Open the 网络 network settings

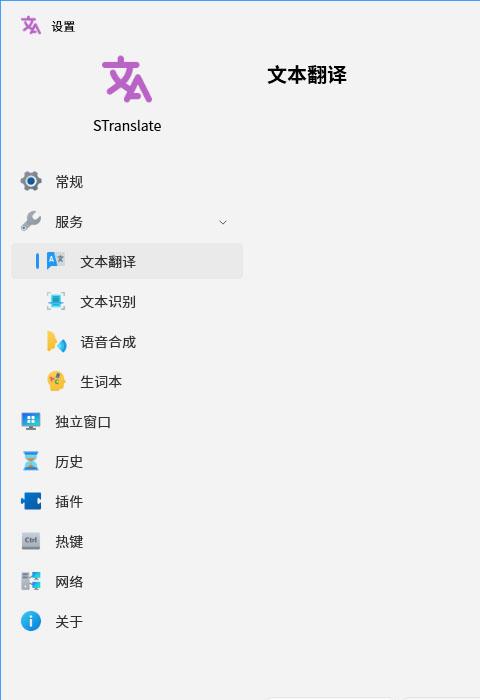coord(127,581)
